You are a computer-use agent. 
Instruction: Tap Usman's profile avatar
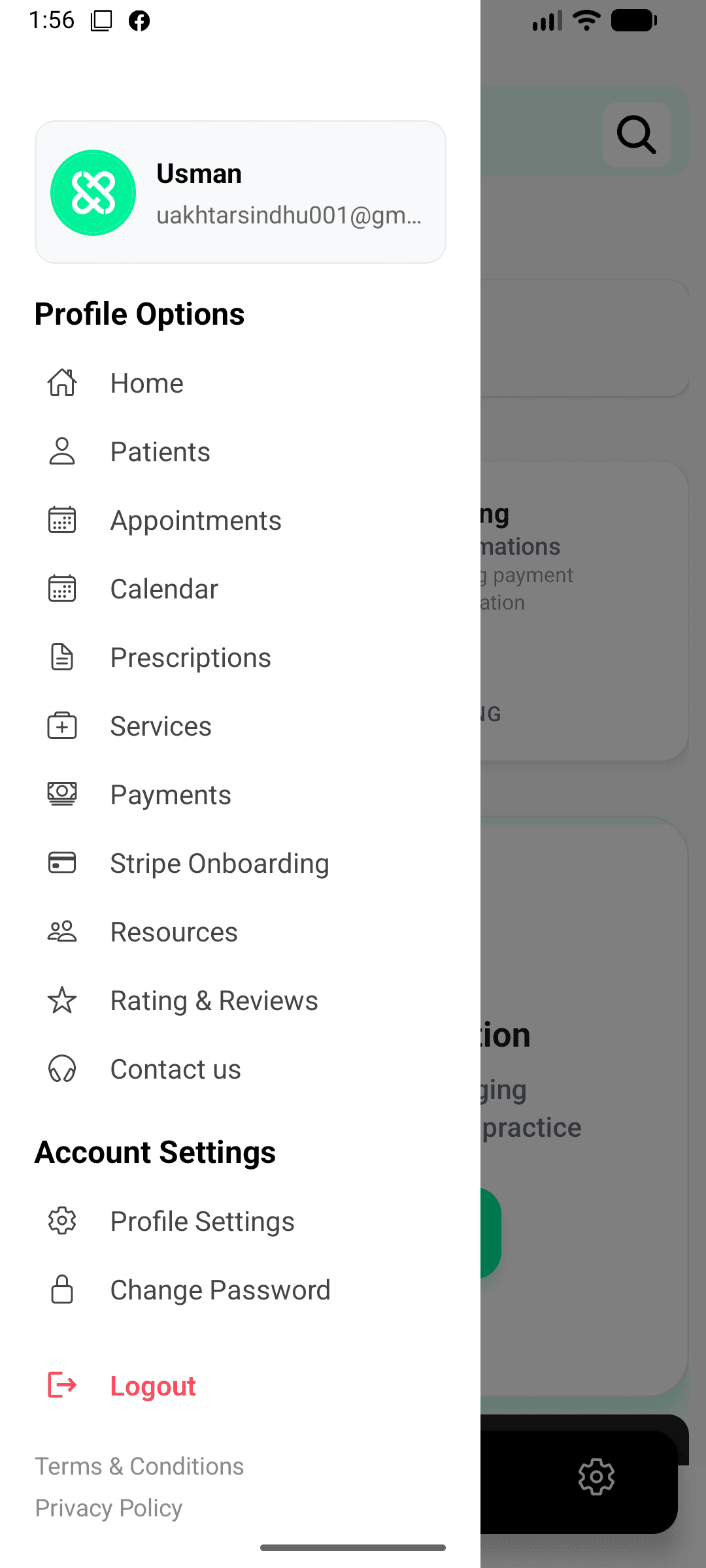click(x=92, y=192)
